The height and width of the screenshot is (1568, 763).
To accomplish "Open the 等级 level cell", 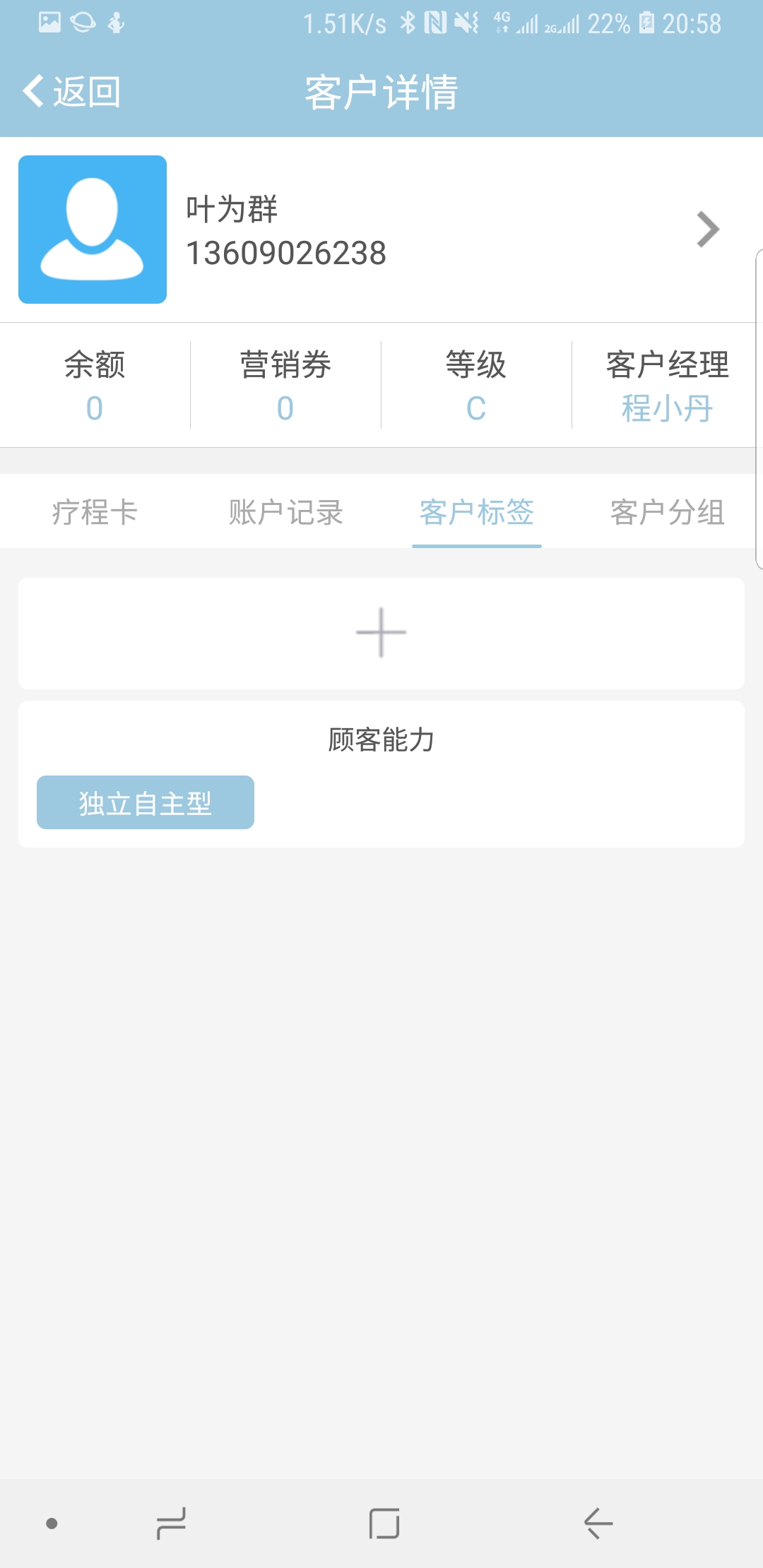I will [476, 386].
